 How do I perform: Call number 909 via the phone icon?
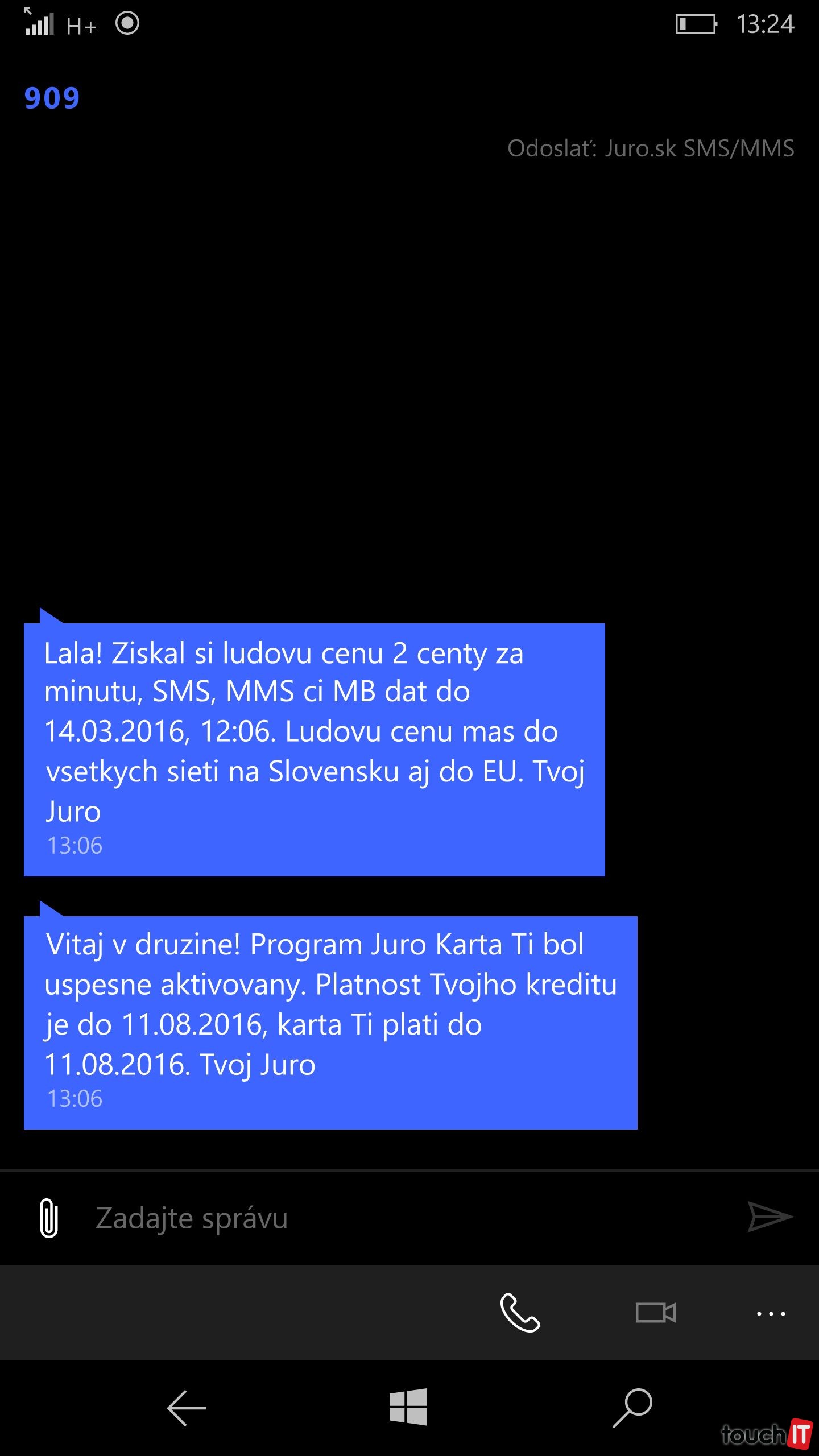click(x=520, y=1313)
